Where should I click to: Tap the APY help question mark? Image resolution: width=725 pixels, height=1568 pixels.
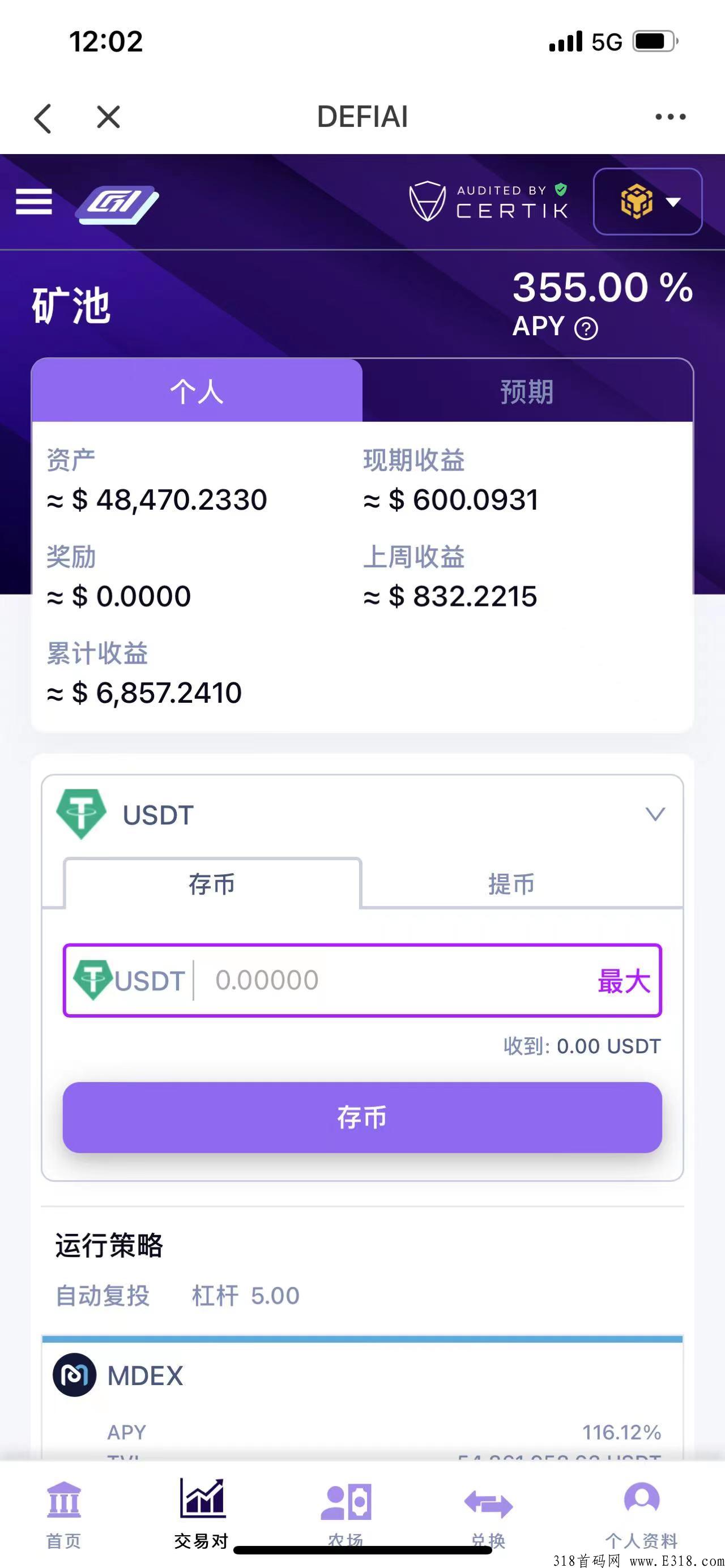click(x=586, y=328)
